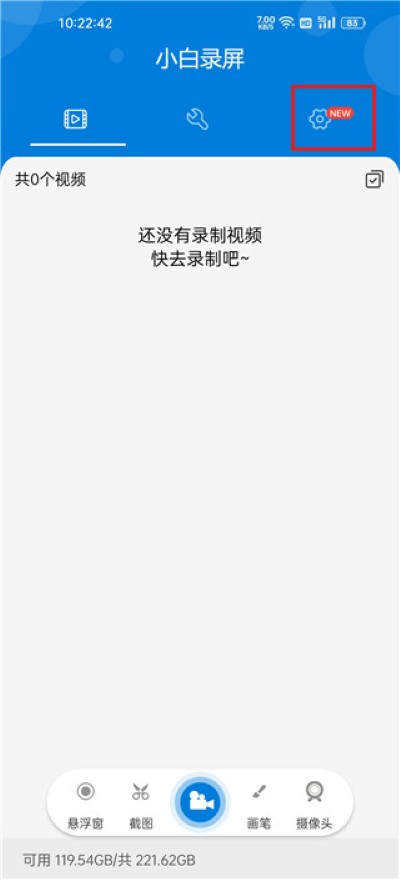Start recording with the center camera button

pyautogui.click(x=200, y=803)
